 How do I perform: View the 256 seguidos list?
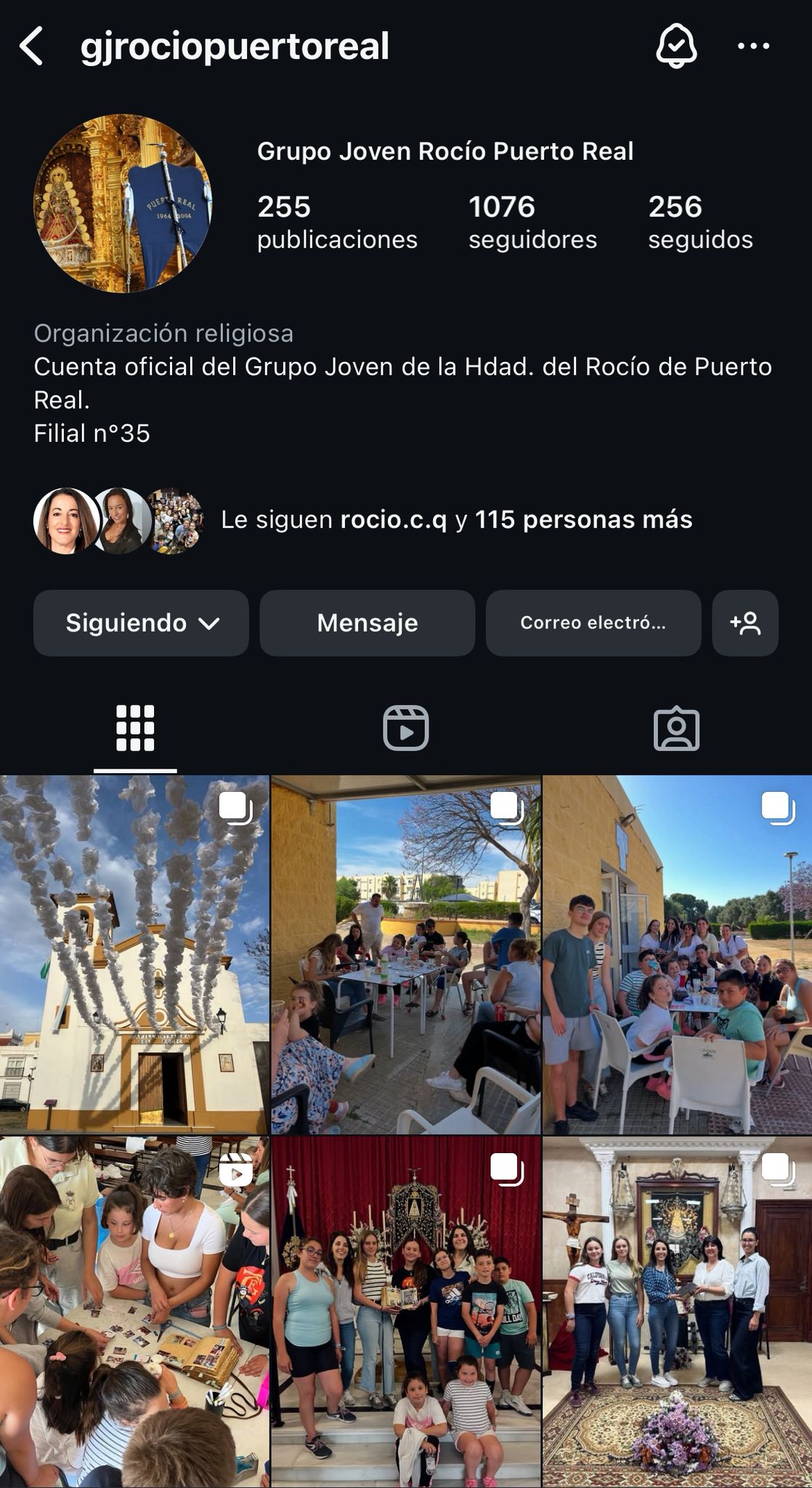tap(699, 222)
